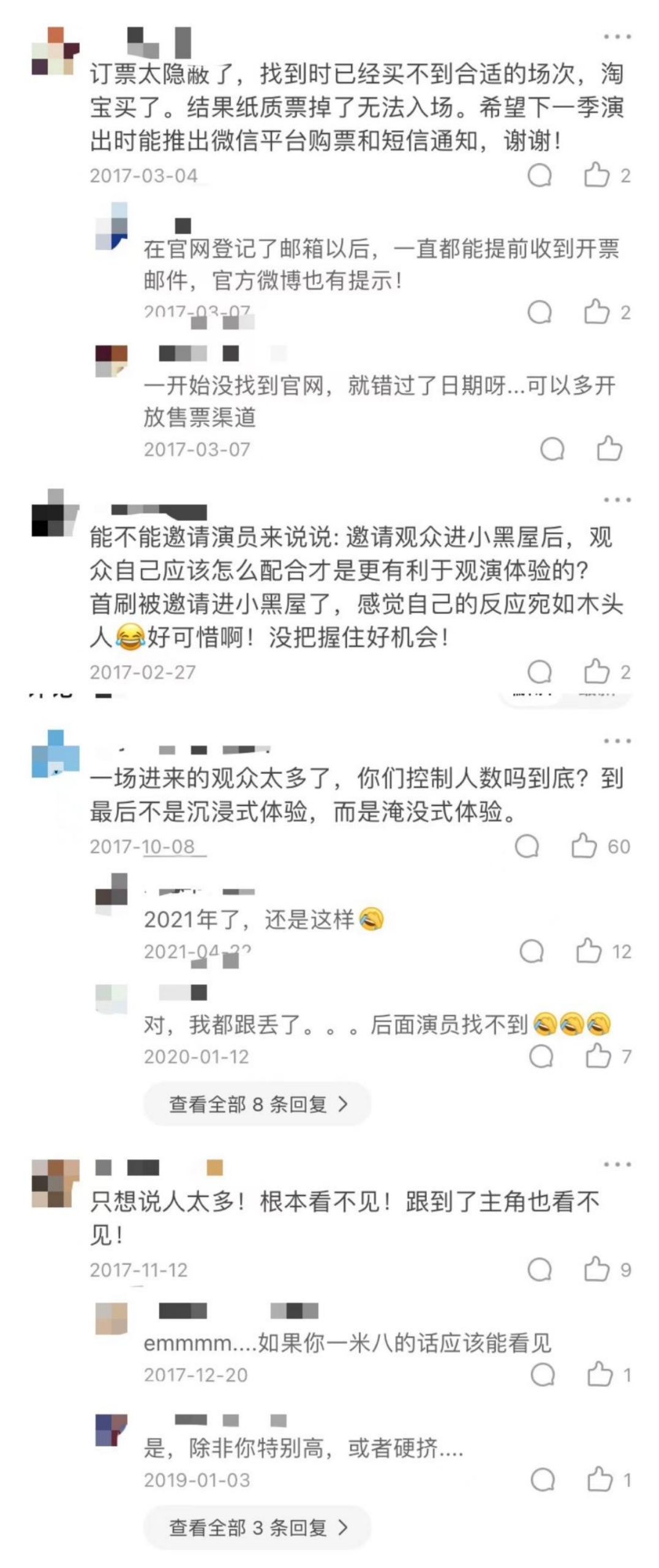659x1568 pixels.
Task: Open overflow menu on the 订票太隐蔽了 comment
Action: pyautogui.click(x=617, y=37)
